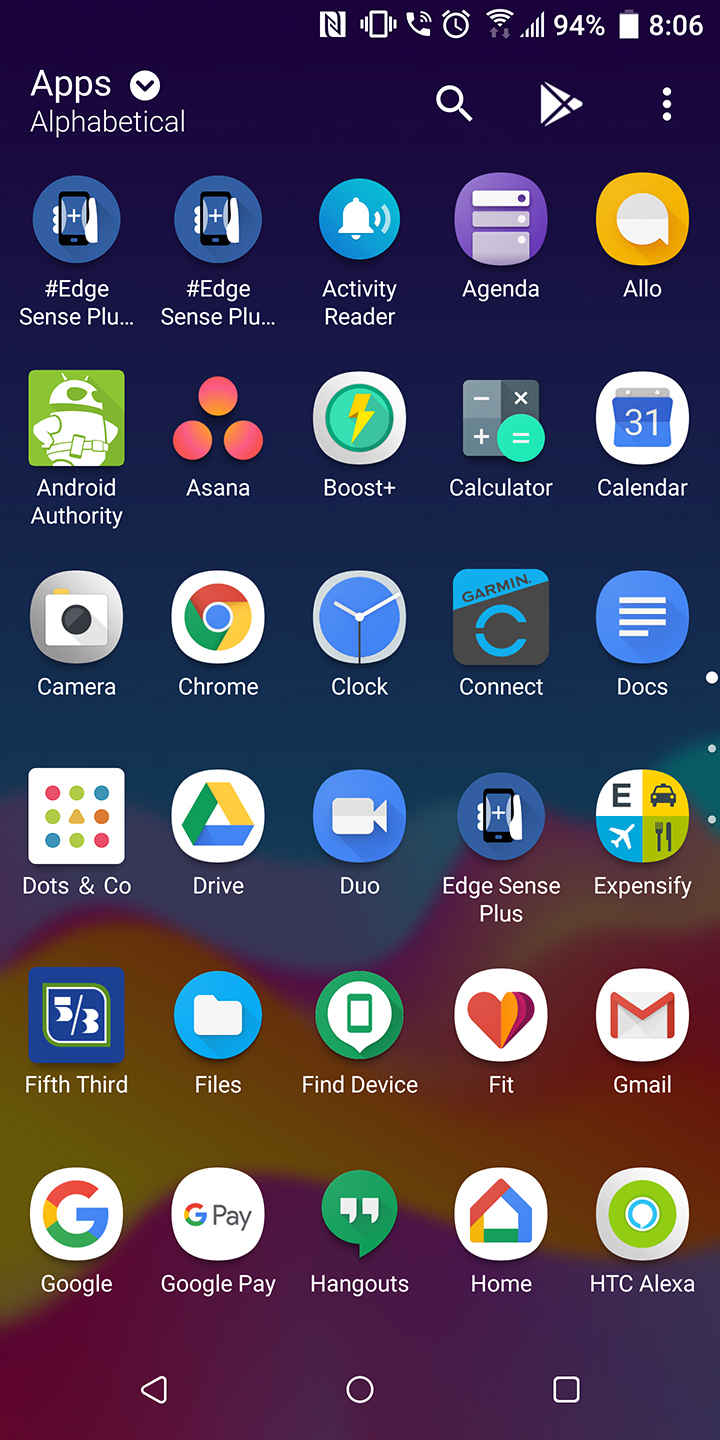Open the Calculator
This screenshot has width=720, height=1440.
pos(501,418)
